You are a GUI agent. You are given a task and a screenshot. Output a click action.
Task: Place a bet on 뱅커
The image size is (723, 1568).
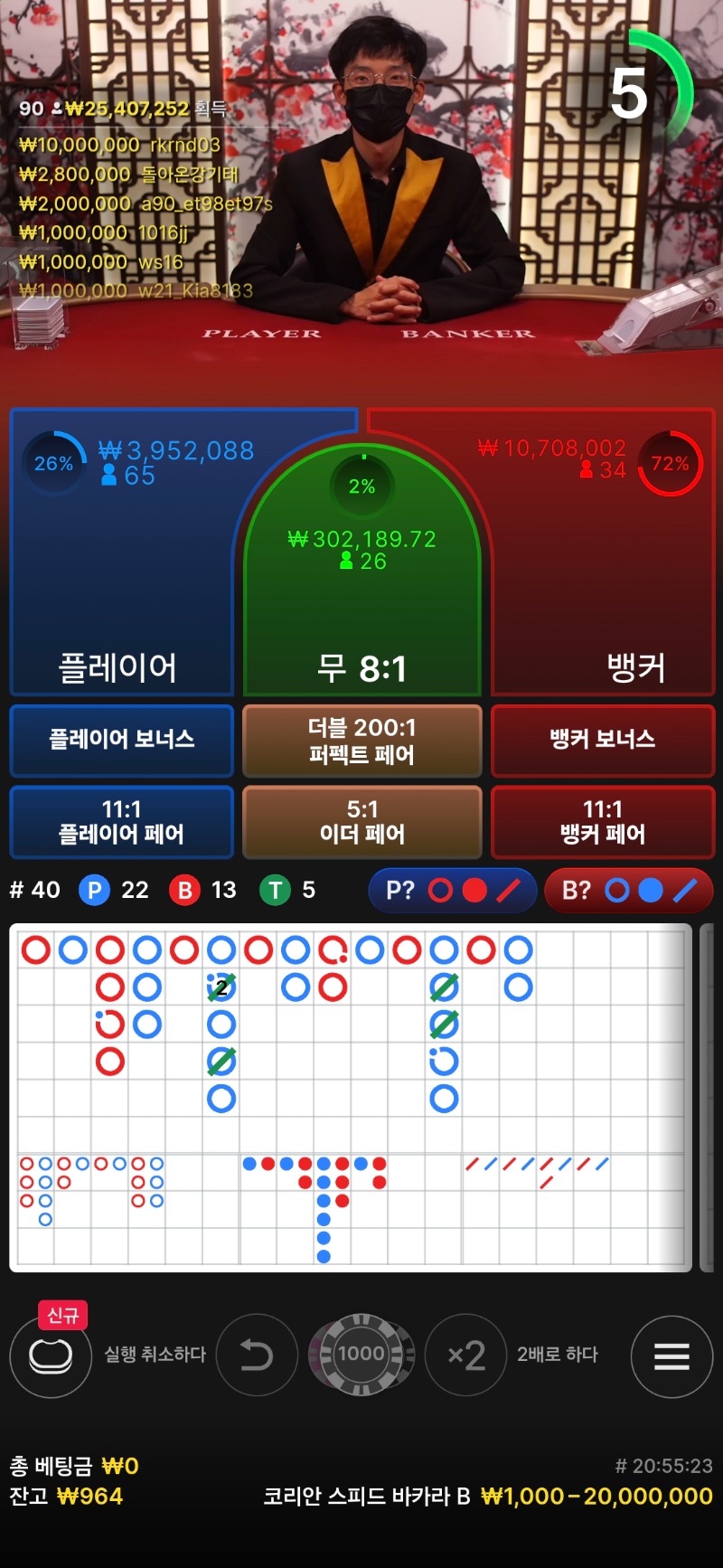pyautogui.click(x=603, y=552)
